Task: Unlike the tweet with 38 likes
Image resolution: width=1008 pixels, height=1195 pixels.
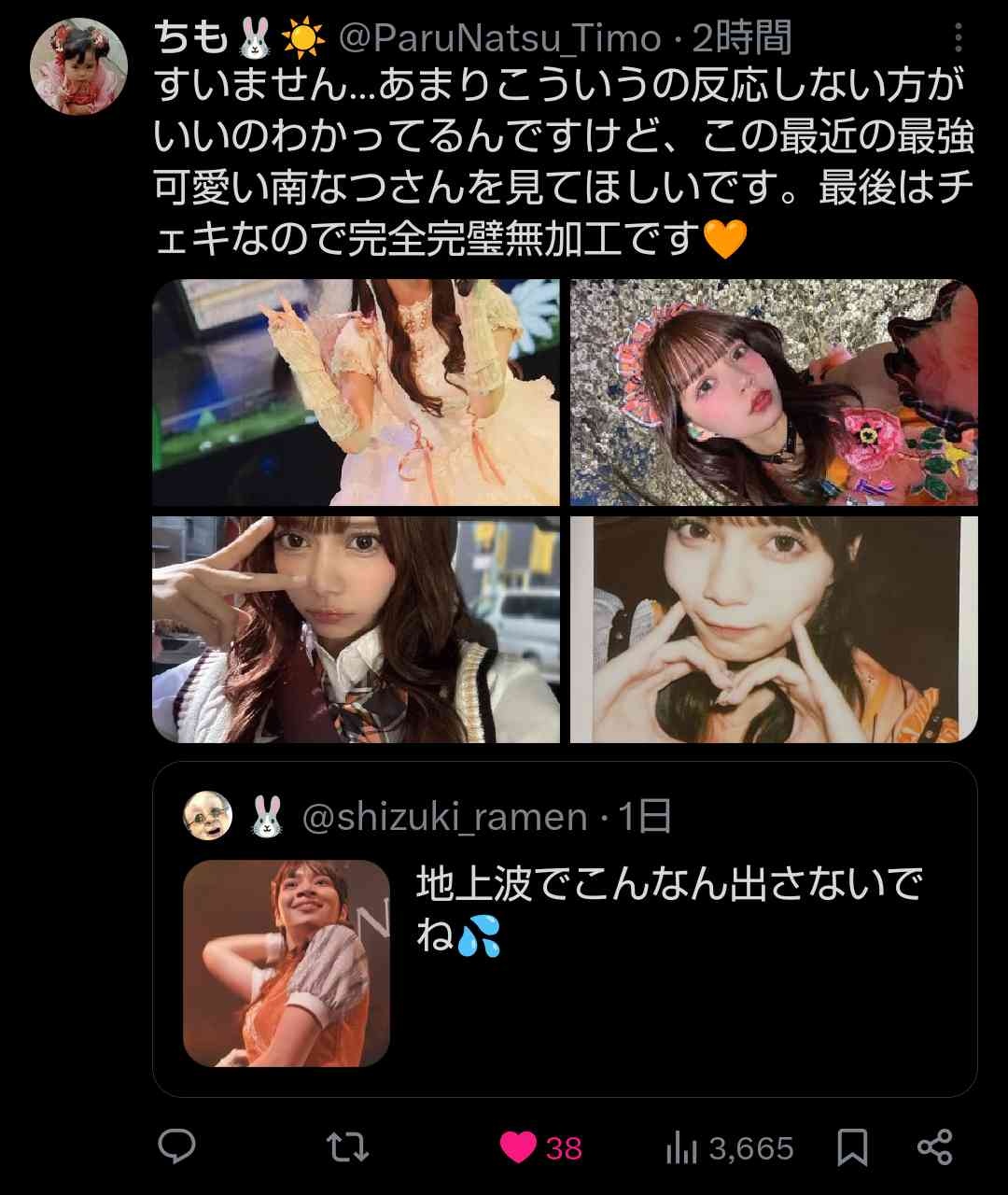Action: (520, 1146)
